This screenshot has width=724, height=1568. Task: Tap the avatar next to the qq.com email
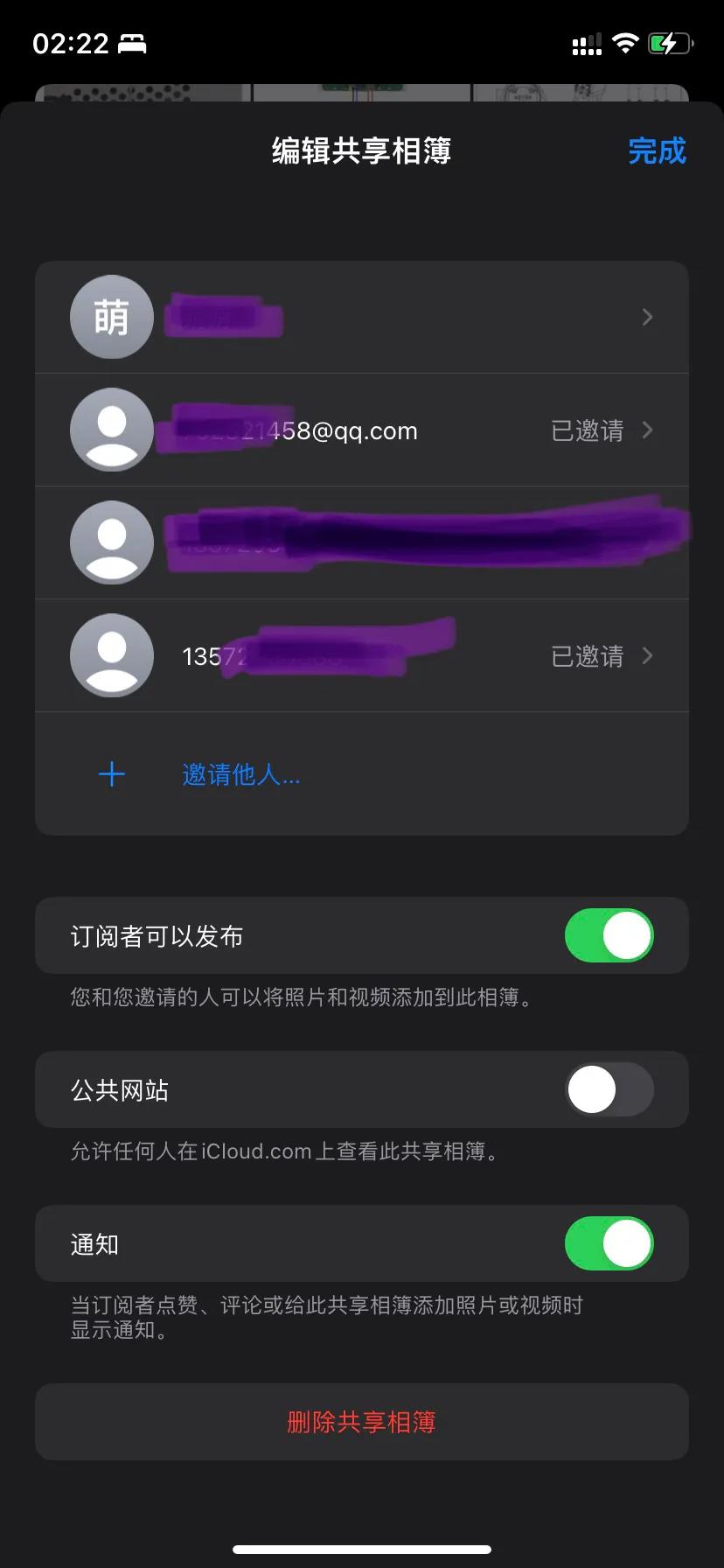click(x=112, y=430)
